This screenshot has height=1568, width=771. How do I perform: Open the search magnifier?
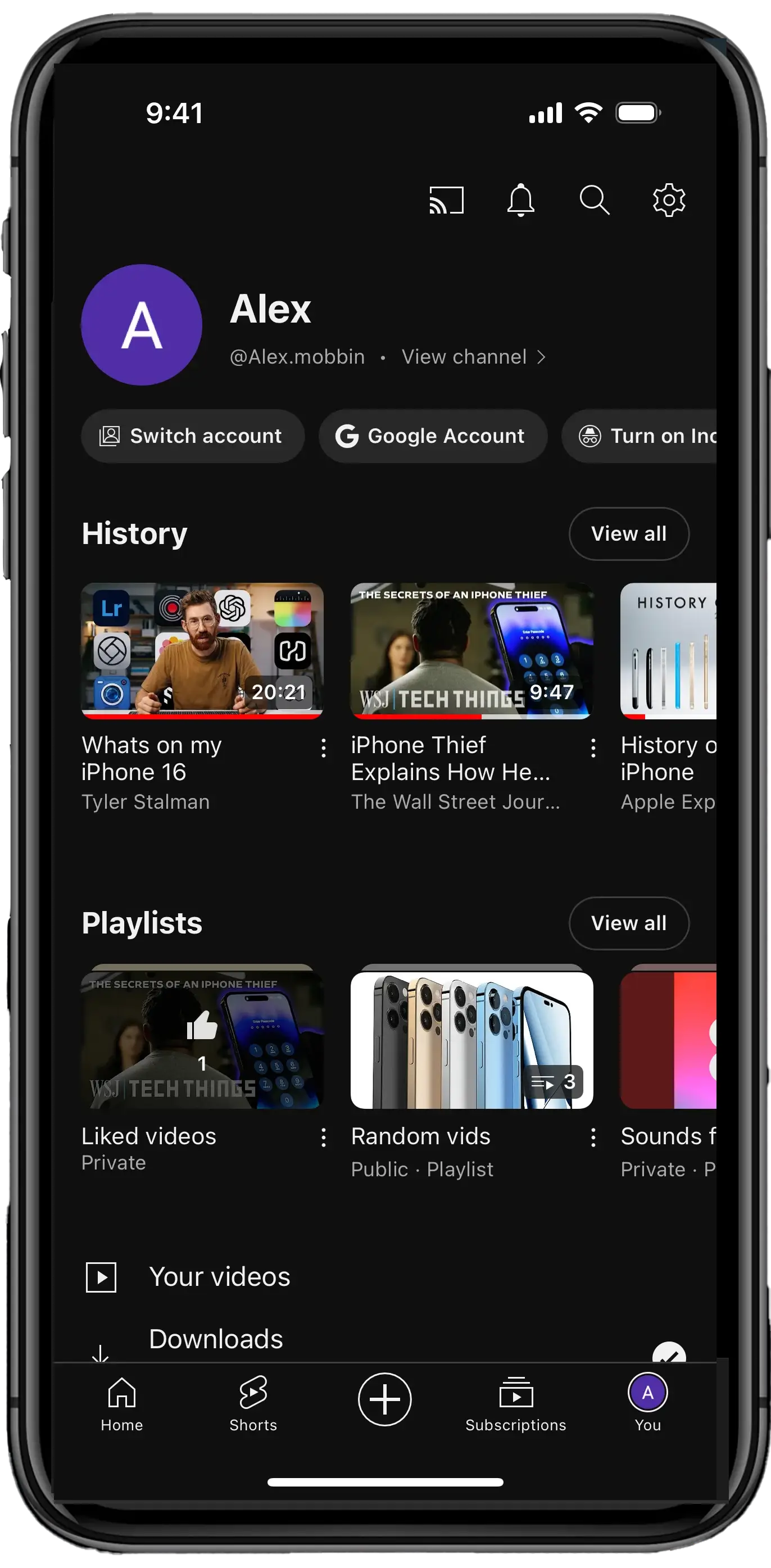[x=595, y=200]
